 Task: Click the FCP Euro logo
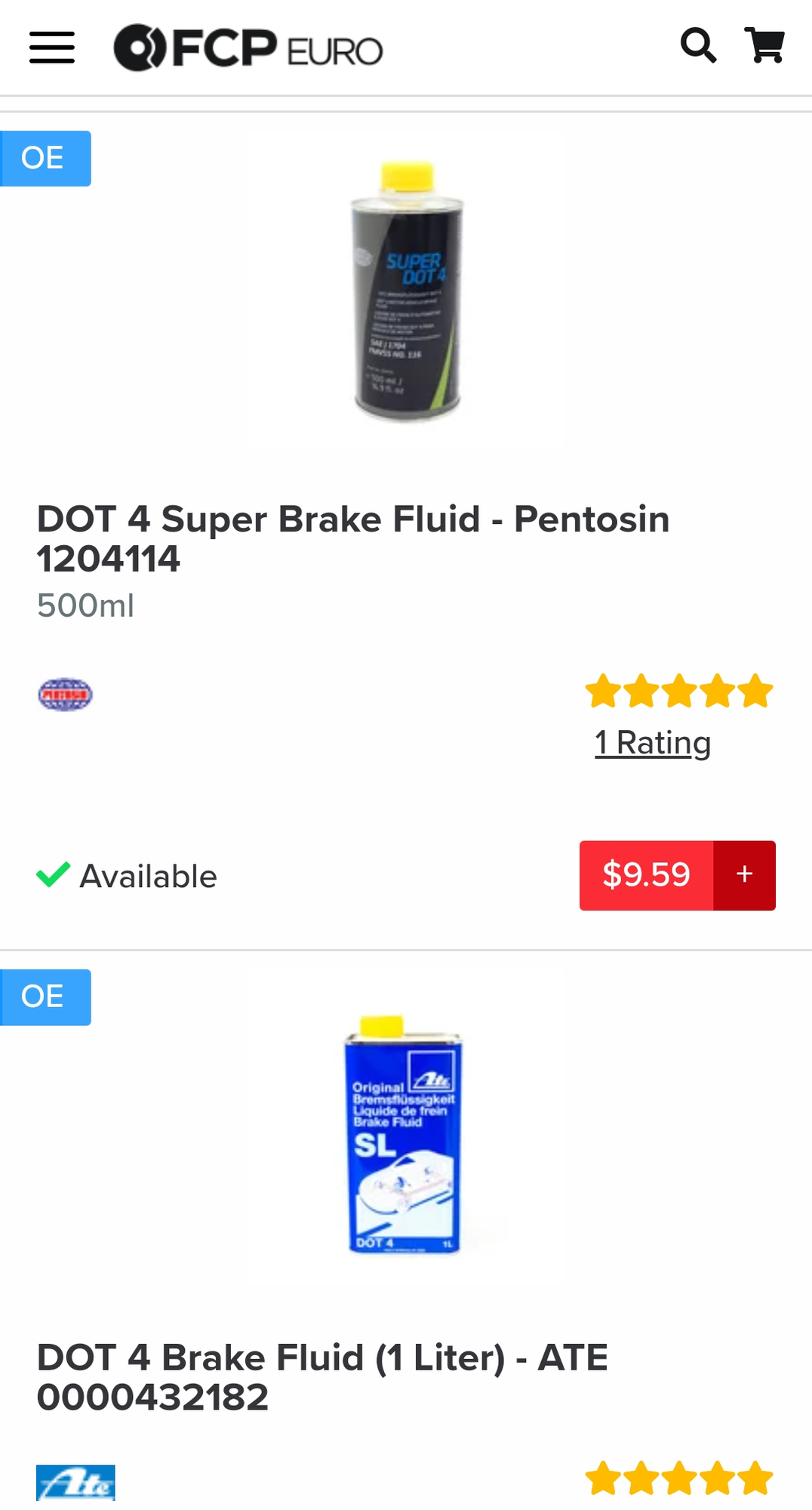coord(248,47)
